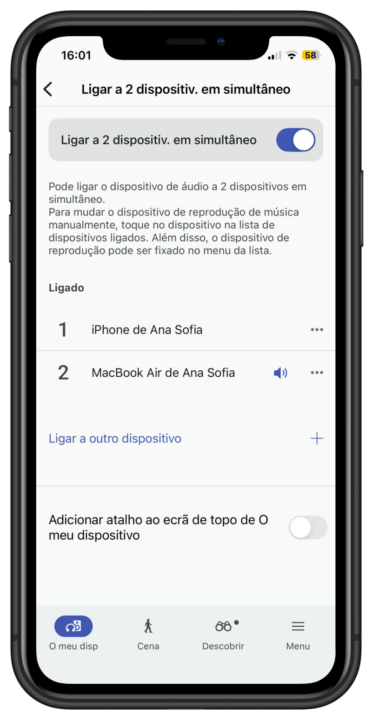This screenshot has width=372, height=720.
Task: Disable Ligar a 2 dispositiv. em simultâneo
Action: click(x=296, y=140)
